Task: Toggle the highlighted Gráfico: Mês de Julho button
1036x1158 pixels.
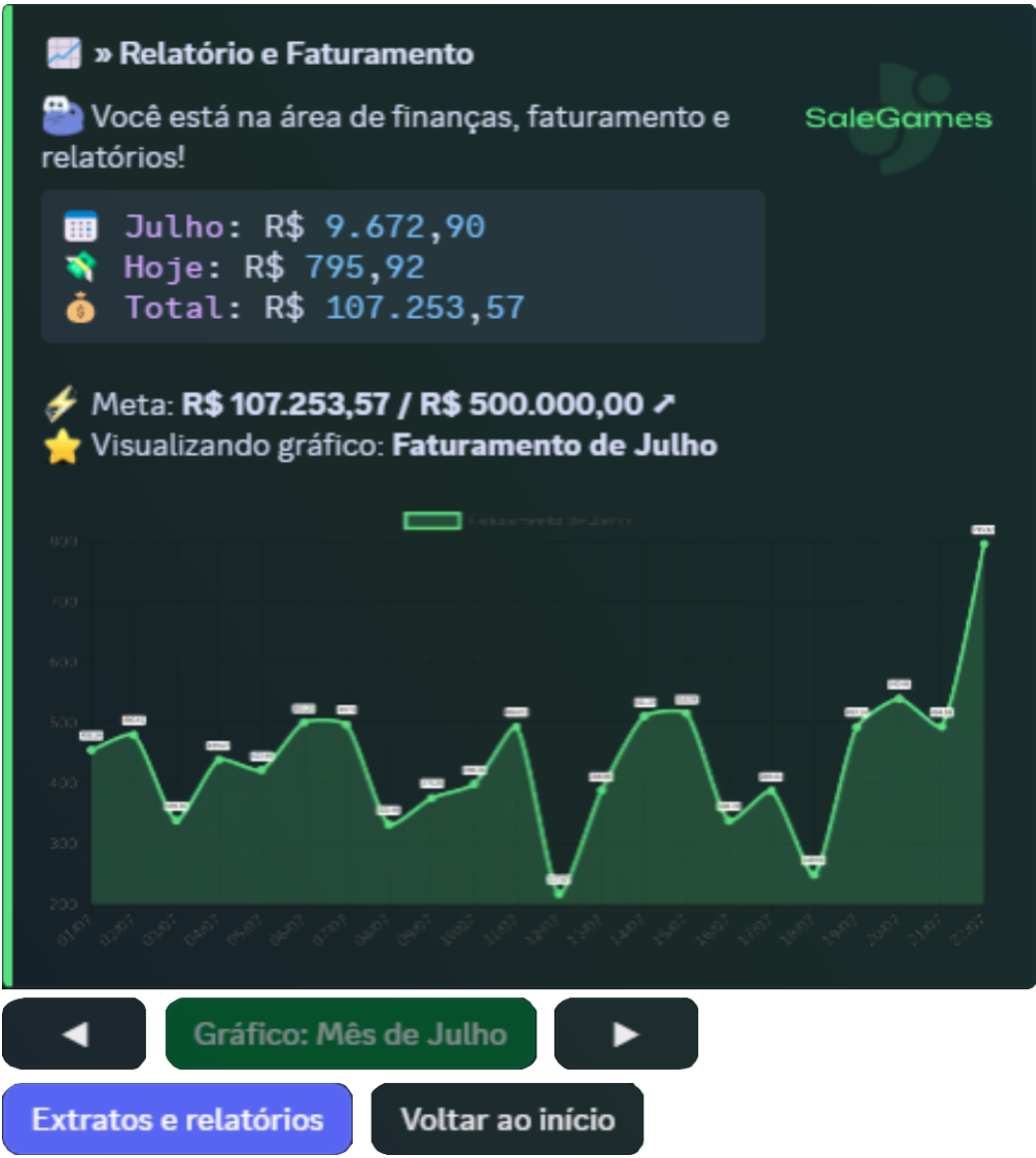Action: pos(351,1033)
